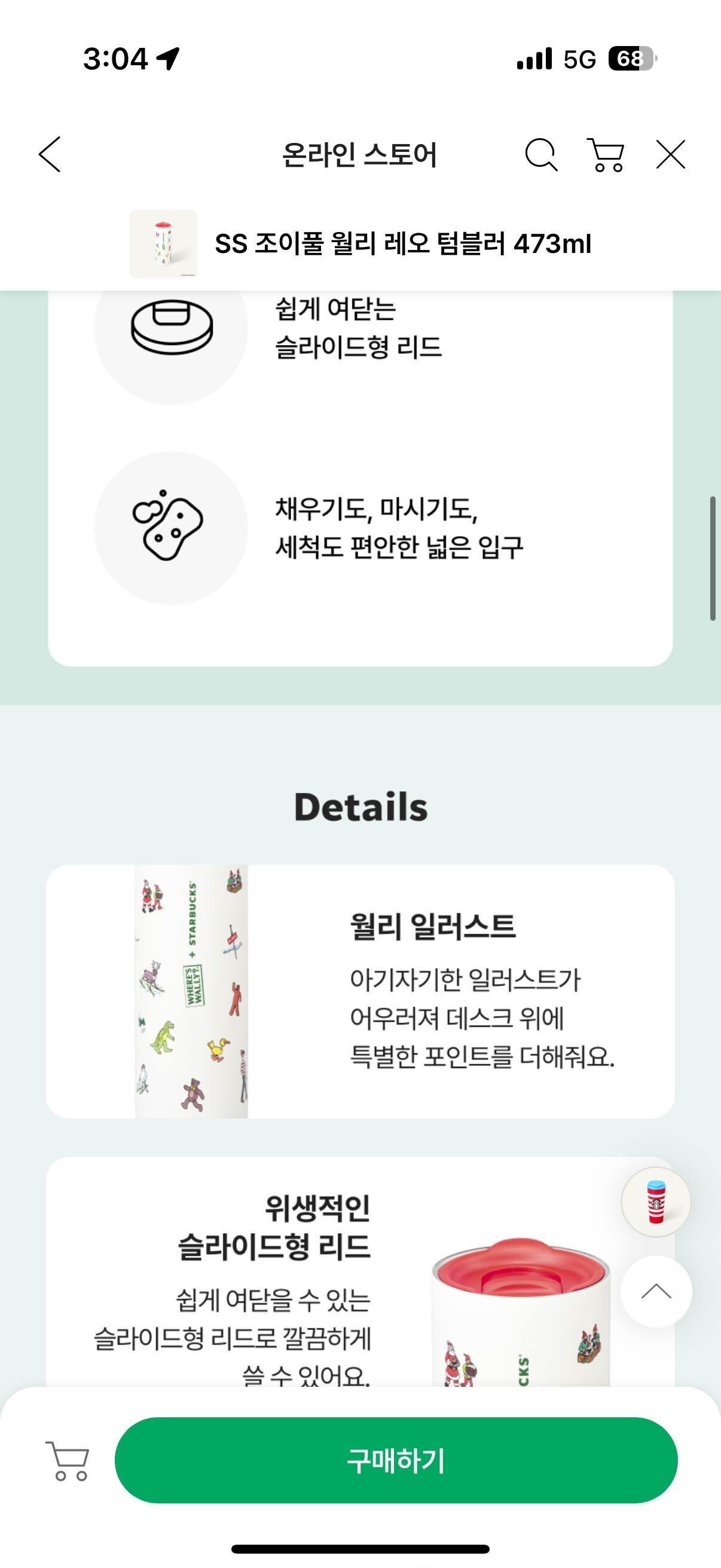721x1568 pixels.
Task: Select the SS 조이풀 월리 레오 텀블러 title
Action: click(405, 243)
